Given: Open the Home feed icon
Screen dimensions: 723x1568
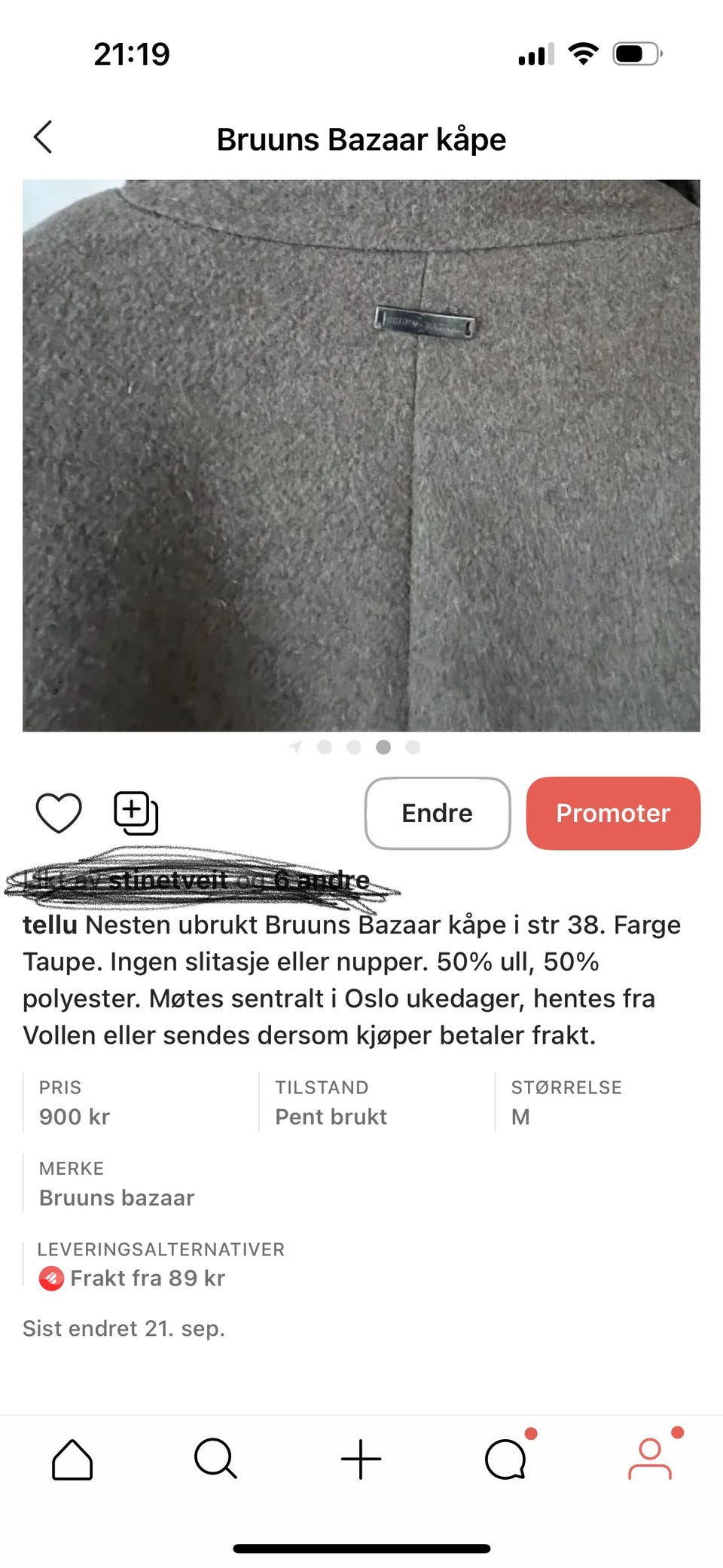Looking at the screenshot, I should [72, 1459].
